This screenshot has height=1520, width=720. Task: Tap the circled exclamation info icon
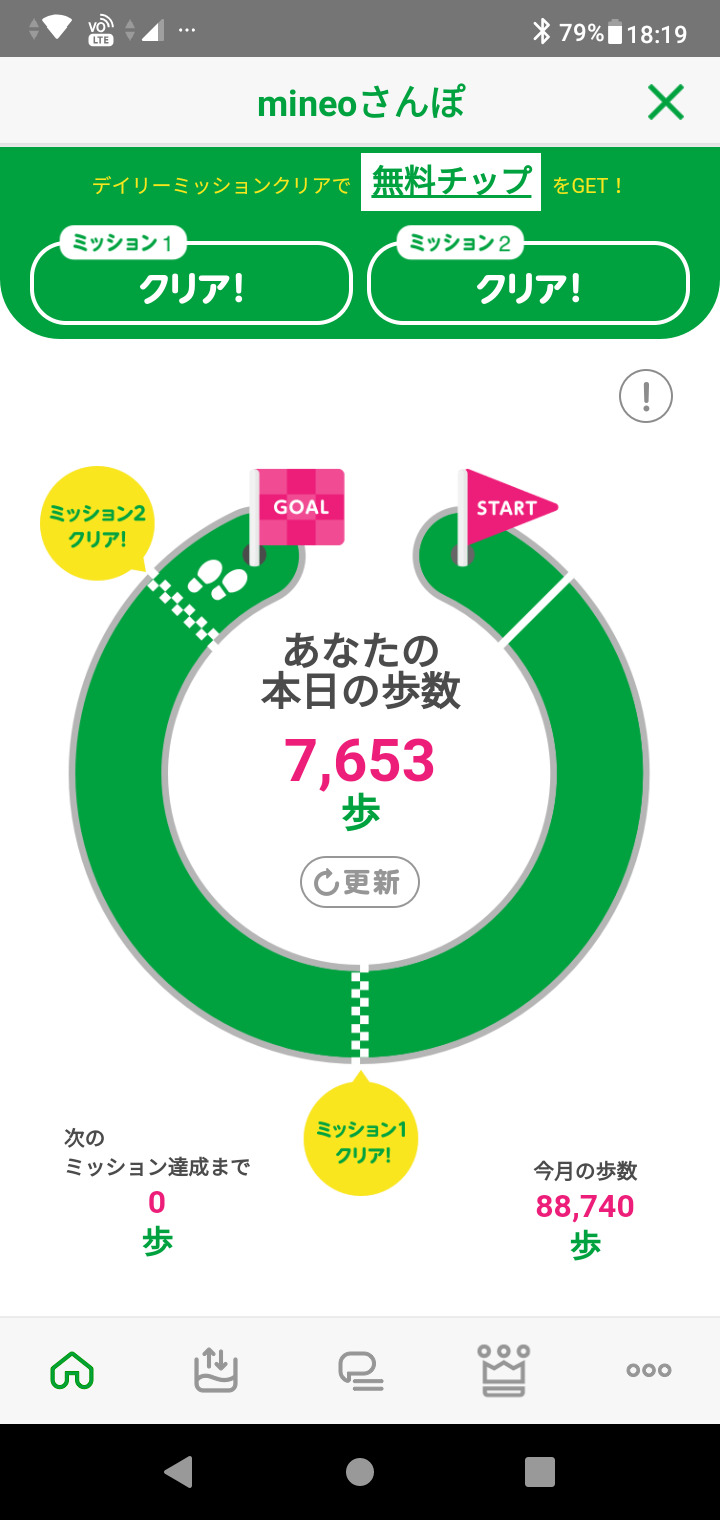[645, 395]
